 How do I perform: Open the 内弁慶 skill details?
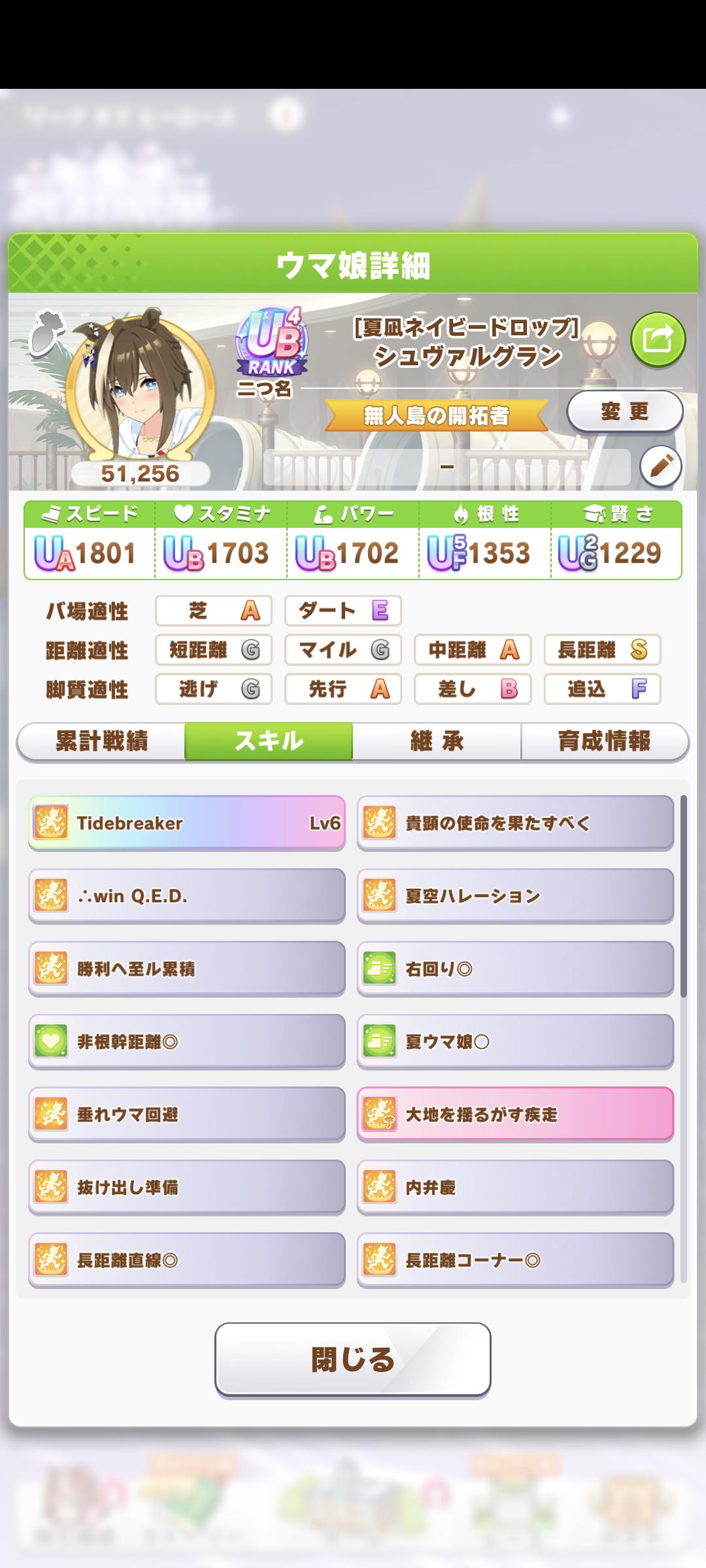tap(515, 1187)
